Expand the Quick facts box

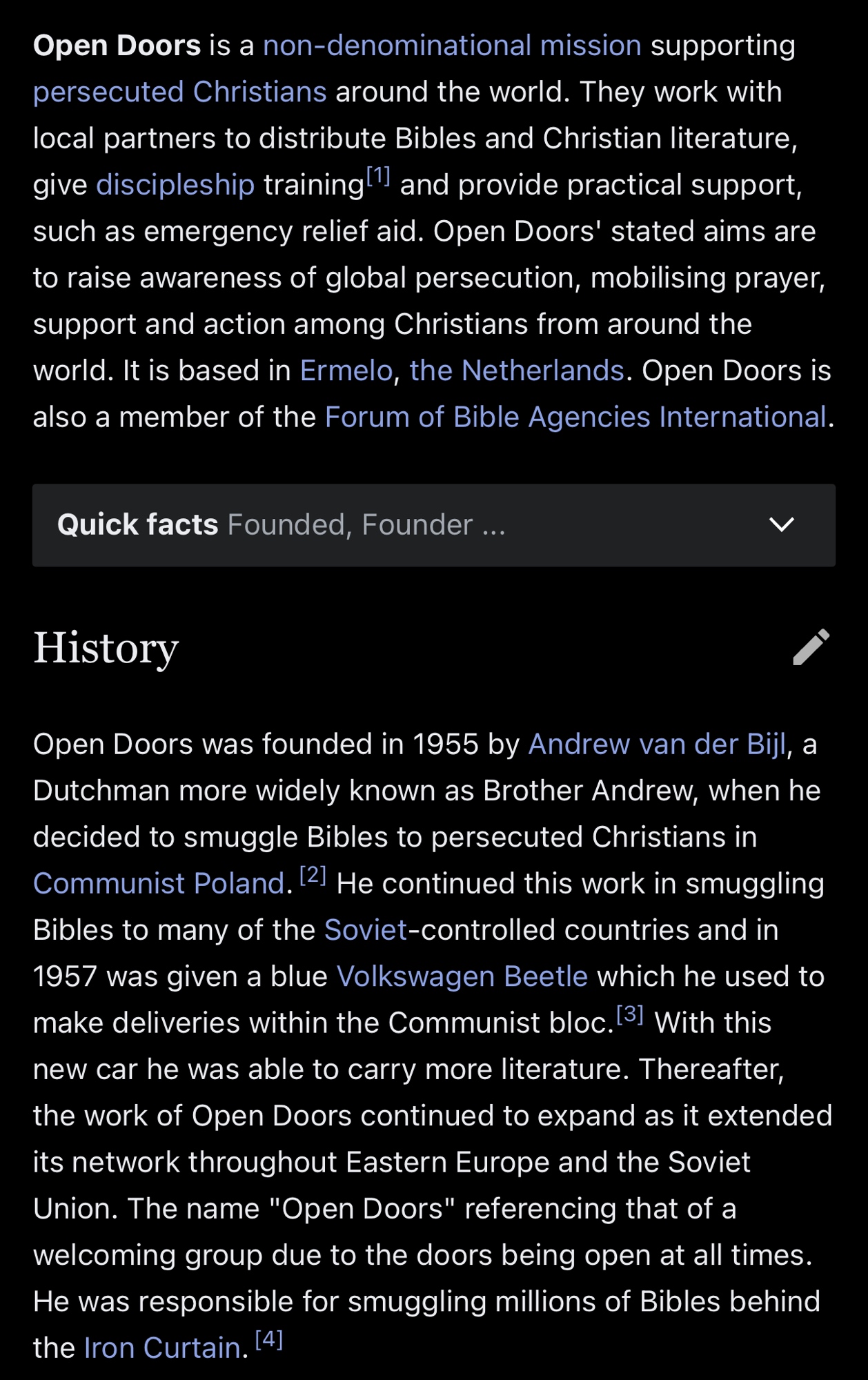coord(781,525)
